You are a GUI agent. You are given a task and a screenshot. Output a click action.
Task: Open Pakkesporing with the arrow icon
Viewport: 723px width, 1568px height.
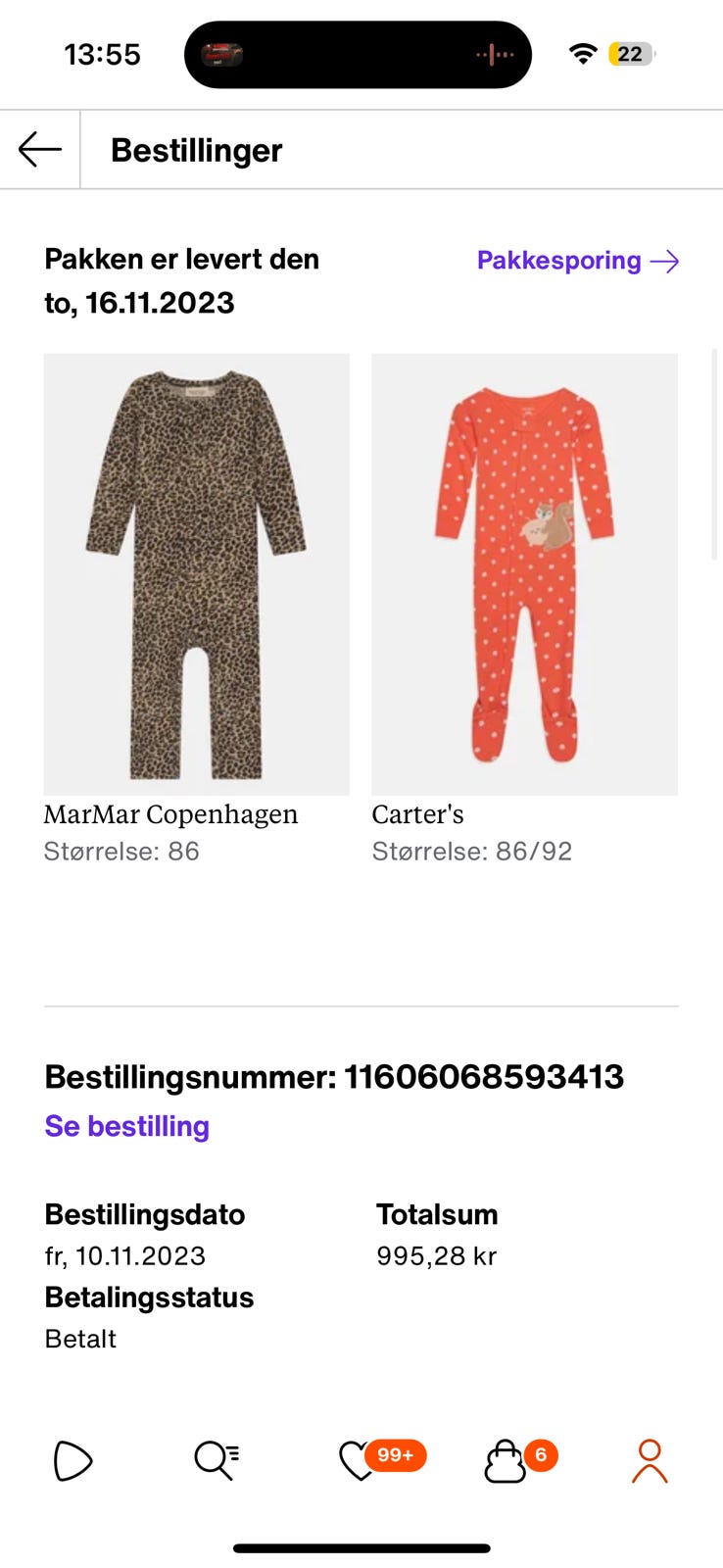(665, 261)
